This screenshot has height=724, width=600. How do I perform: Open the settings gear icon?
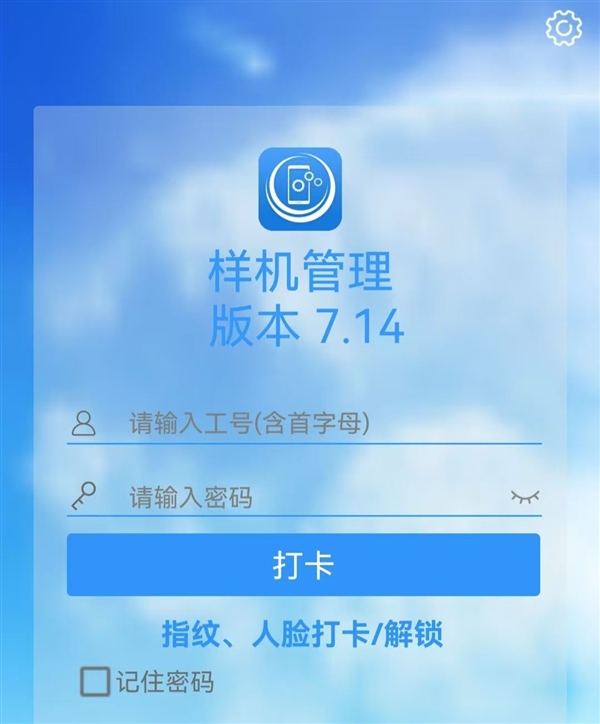click(564, 28)
